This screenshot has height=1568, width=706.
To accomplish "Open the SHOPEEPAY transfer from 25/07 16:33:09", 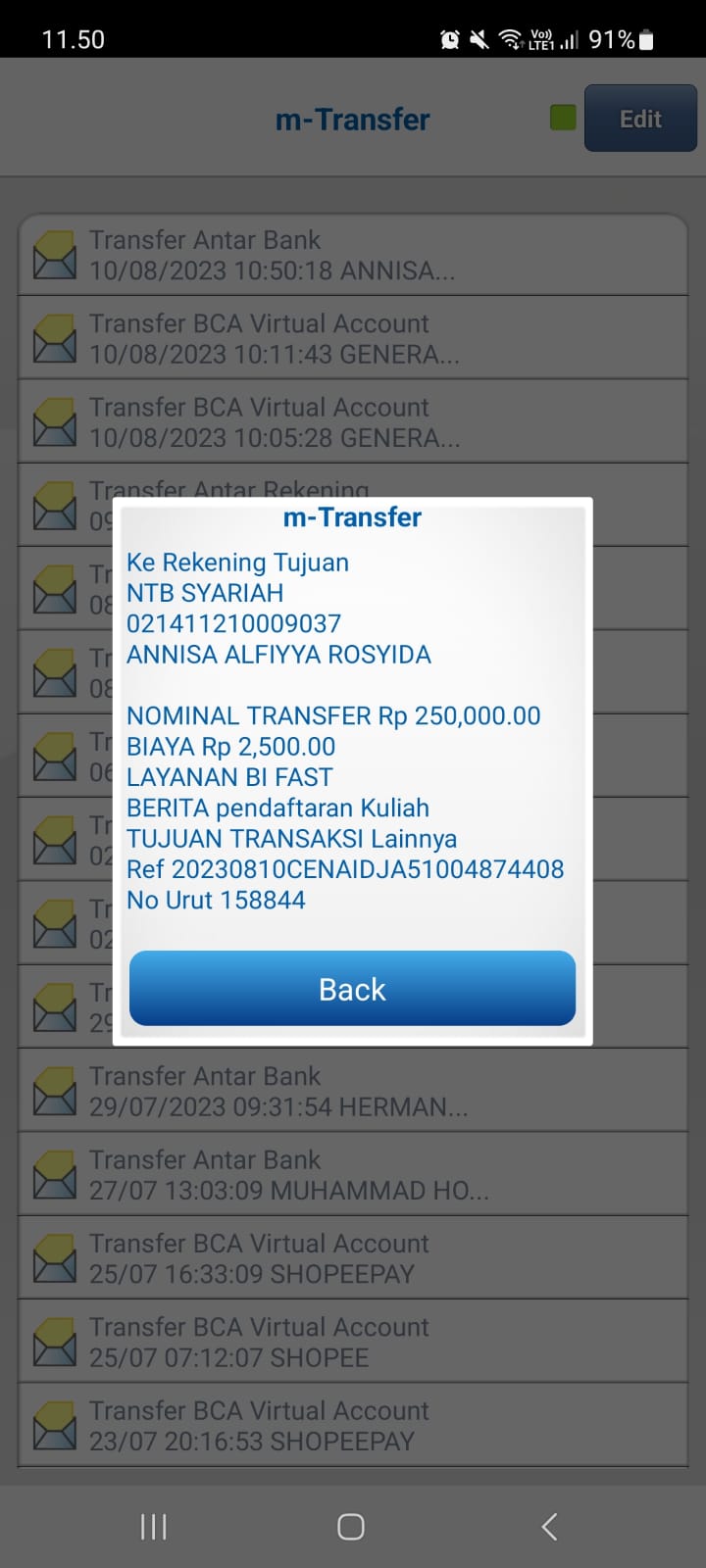I will click(x=353, y=1258).
